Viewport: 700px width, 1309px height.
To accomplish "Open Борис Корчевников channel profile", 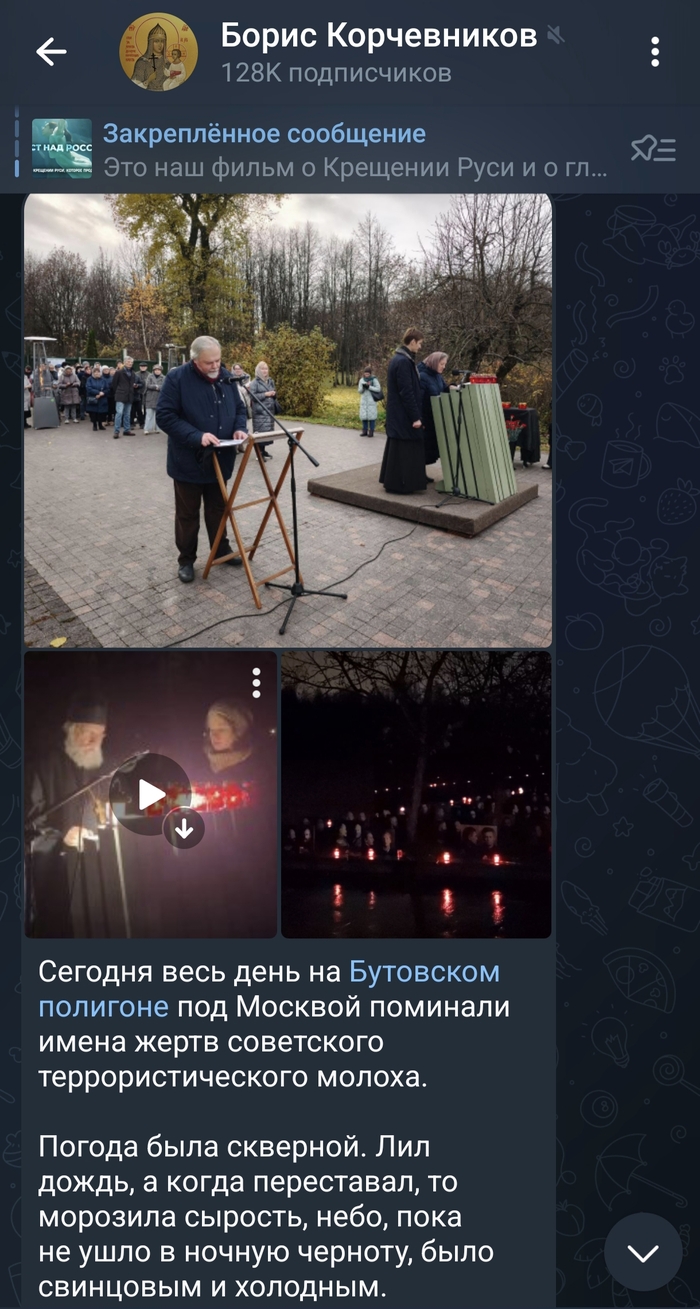I will click(380, 52).
